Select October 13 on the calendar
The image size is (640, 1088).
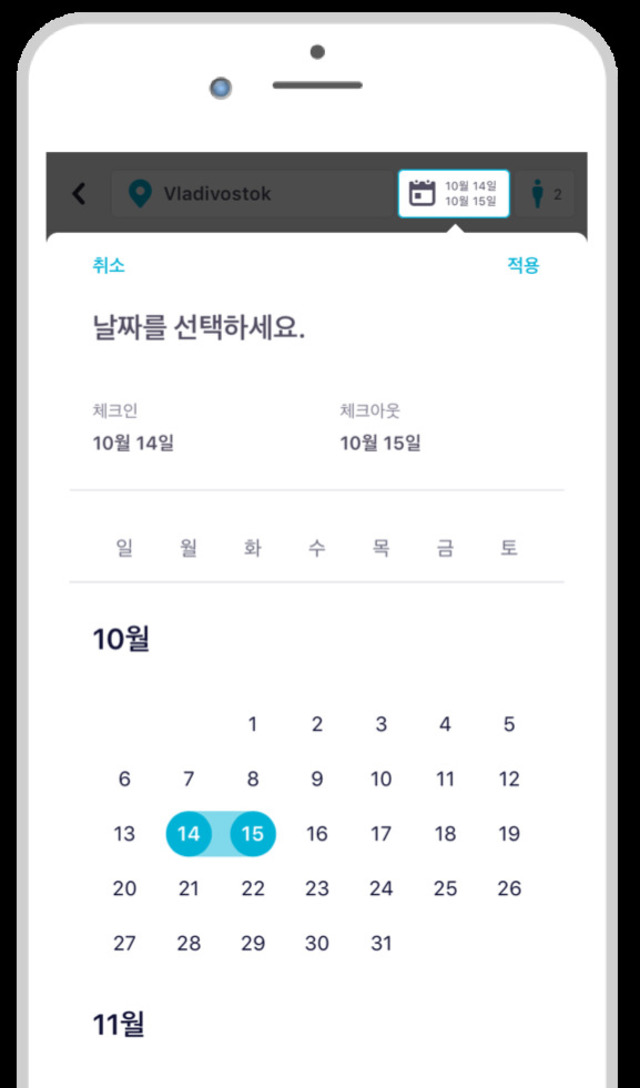(x=124, y=834)
